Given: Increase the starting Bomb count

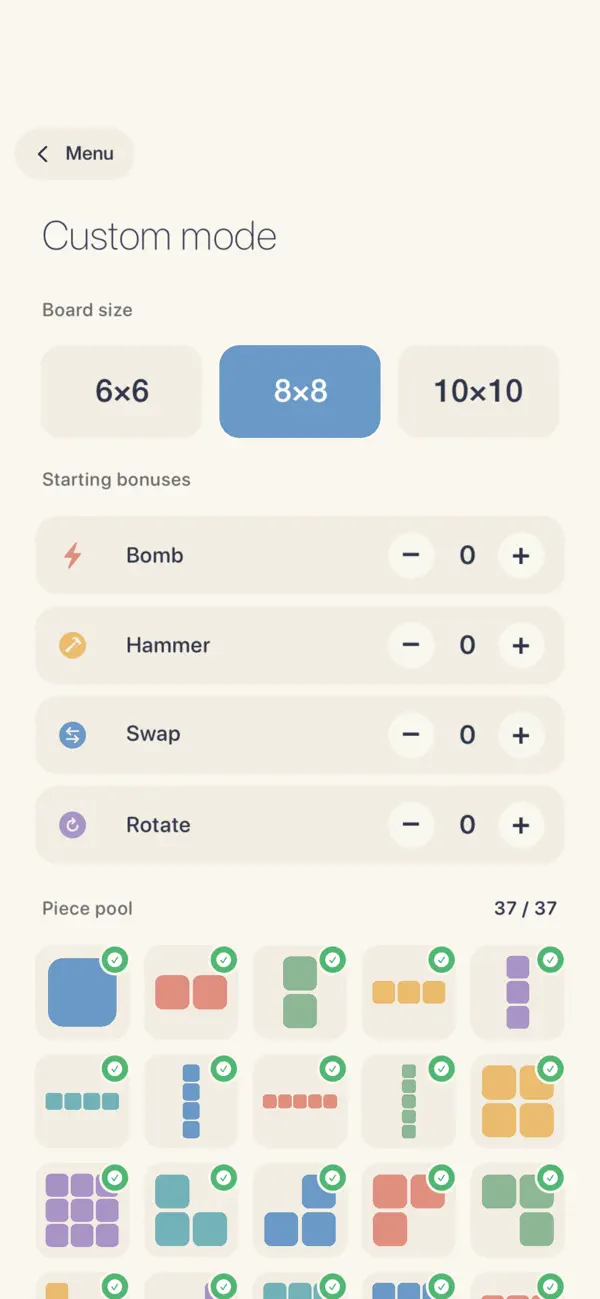Looking at the screenshot, I should coord(521,556).
